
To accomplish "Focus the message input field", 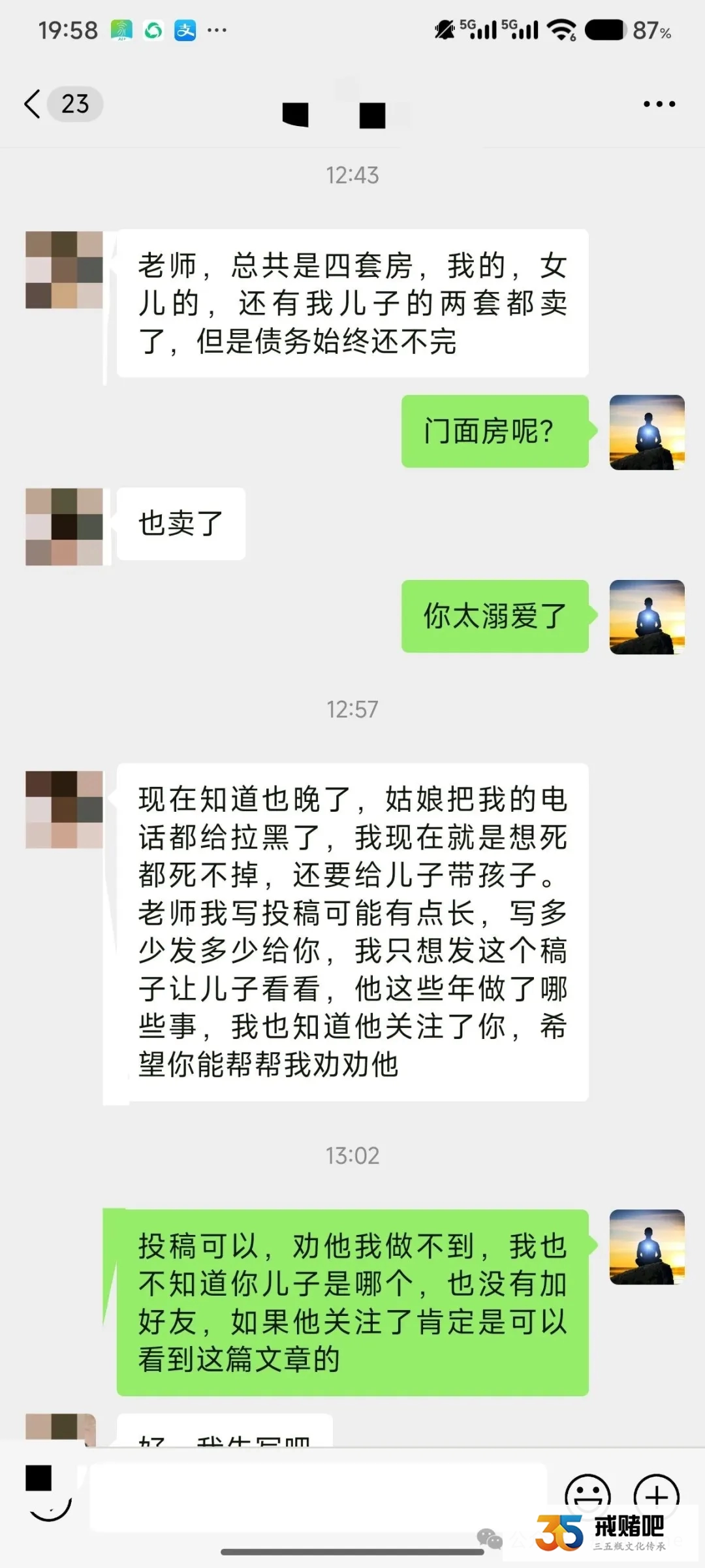I will point(317,1496).
